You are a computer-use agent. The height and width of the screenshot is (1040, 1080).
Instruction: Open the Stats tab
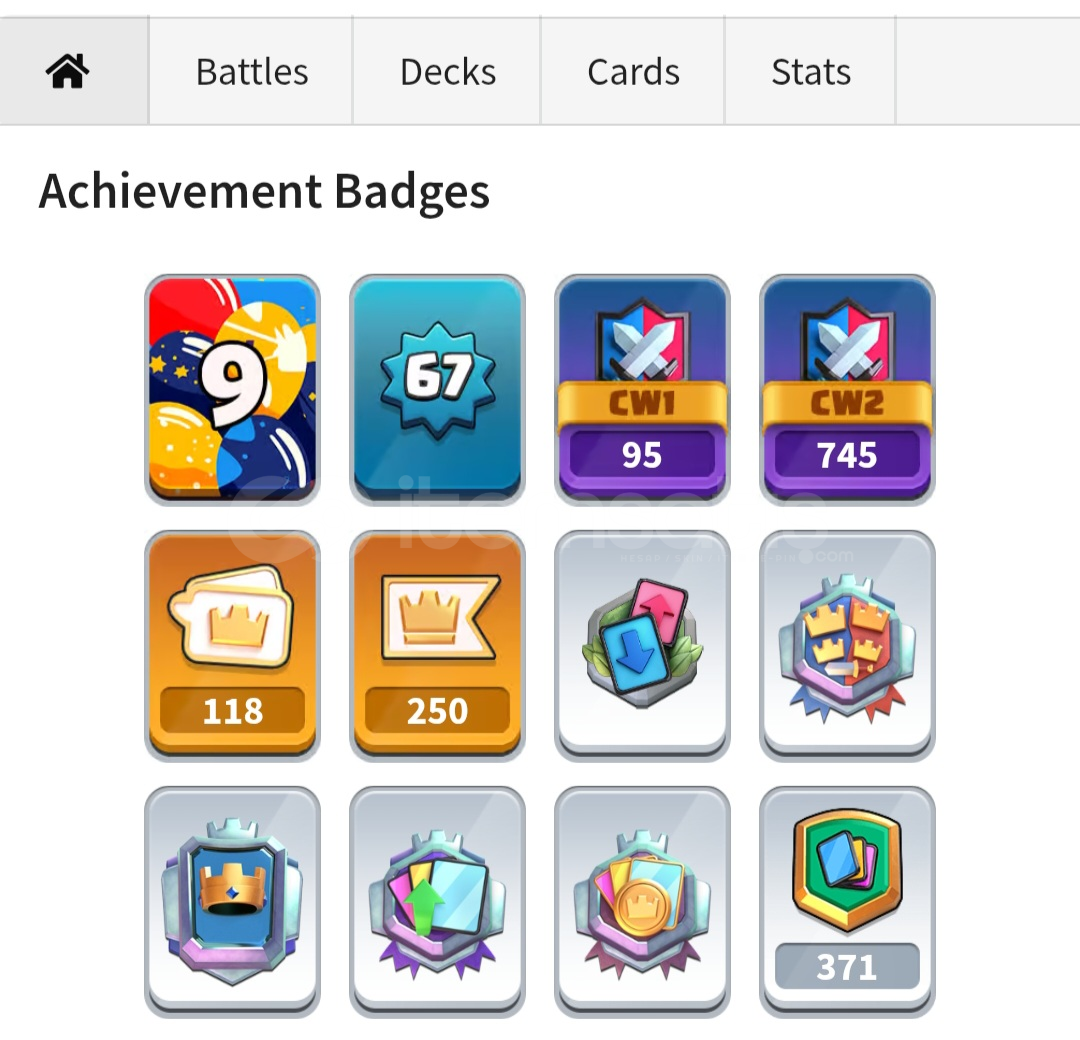point(810,72)
